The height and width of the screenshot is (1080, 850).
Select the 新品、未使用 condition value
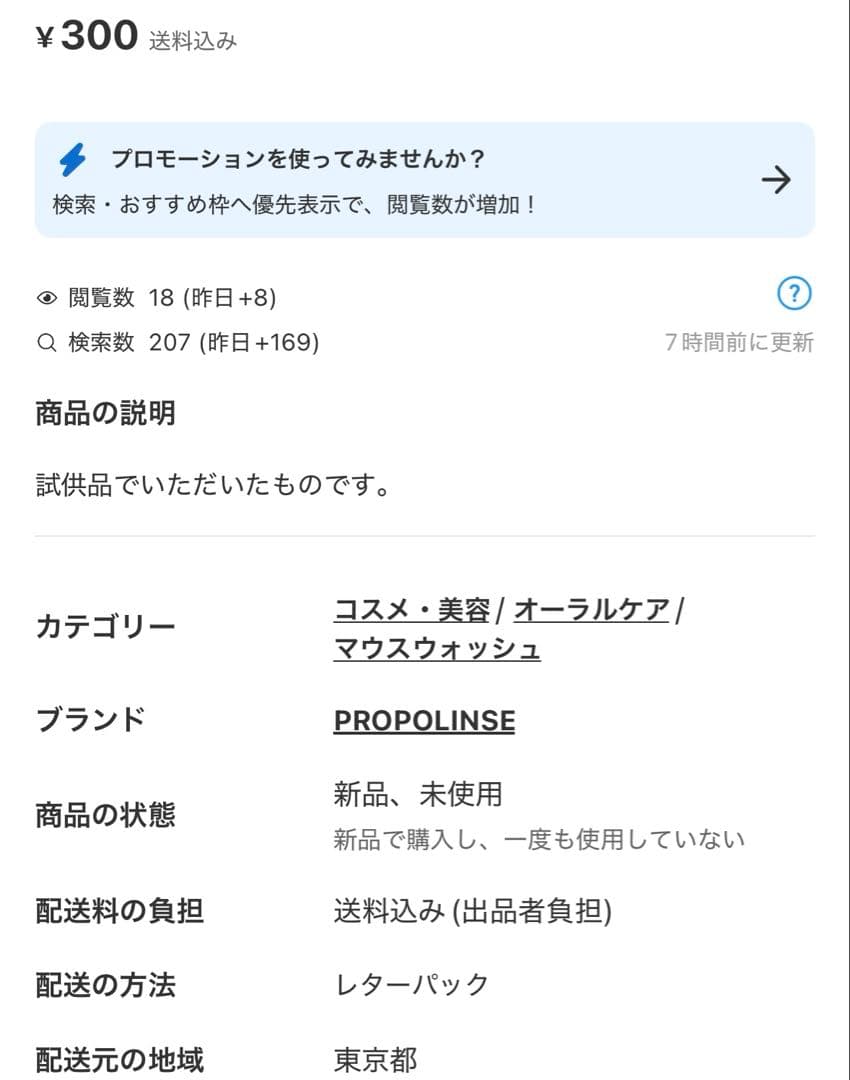[418, 795]
